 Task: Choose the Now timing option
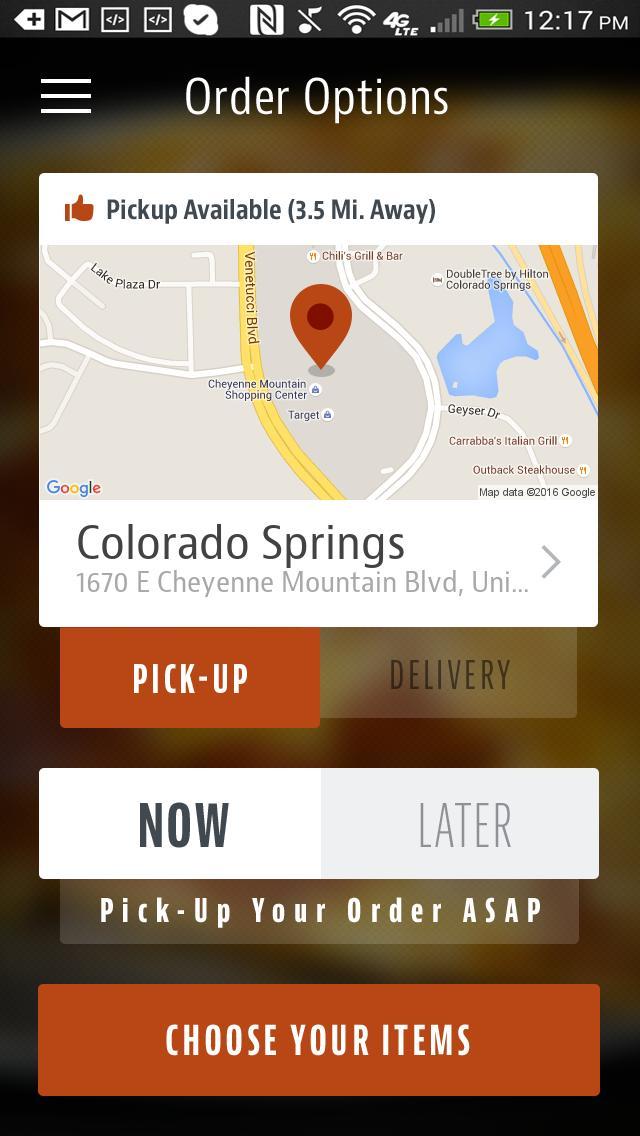point(181,824)
